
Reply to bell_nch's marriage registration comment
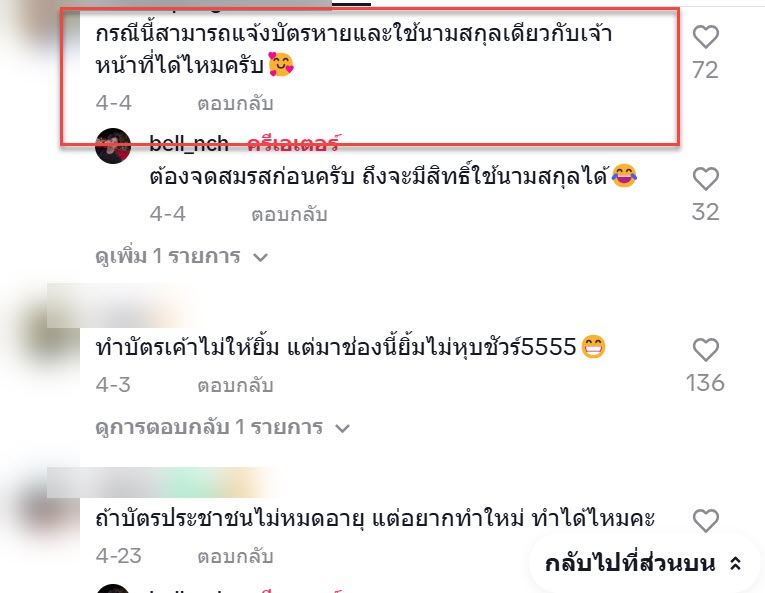tap(289, 214)
